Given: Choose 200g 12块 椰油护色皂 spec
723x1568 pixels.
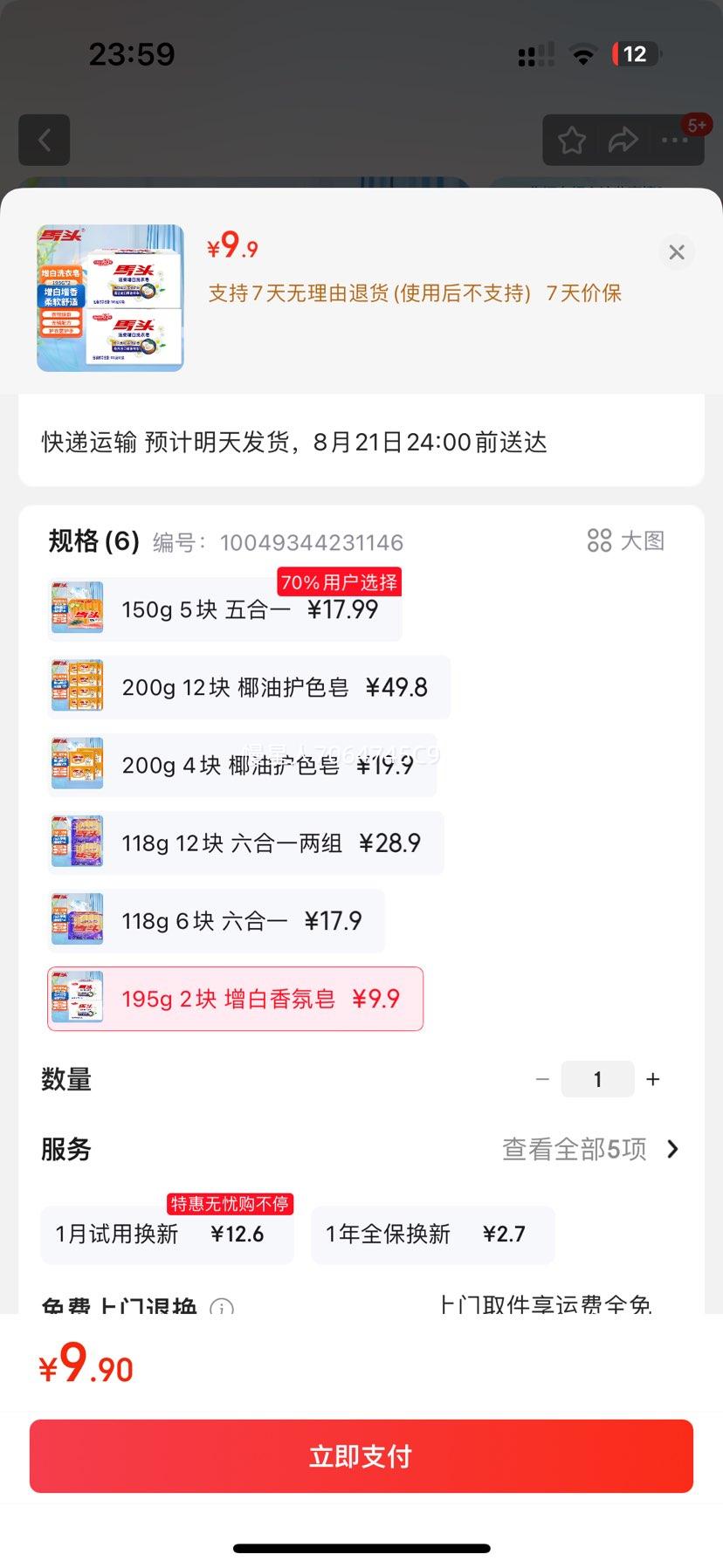Looking at the screenshot, I should (249, 687).
